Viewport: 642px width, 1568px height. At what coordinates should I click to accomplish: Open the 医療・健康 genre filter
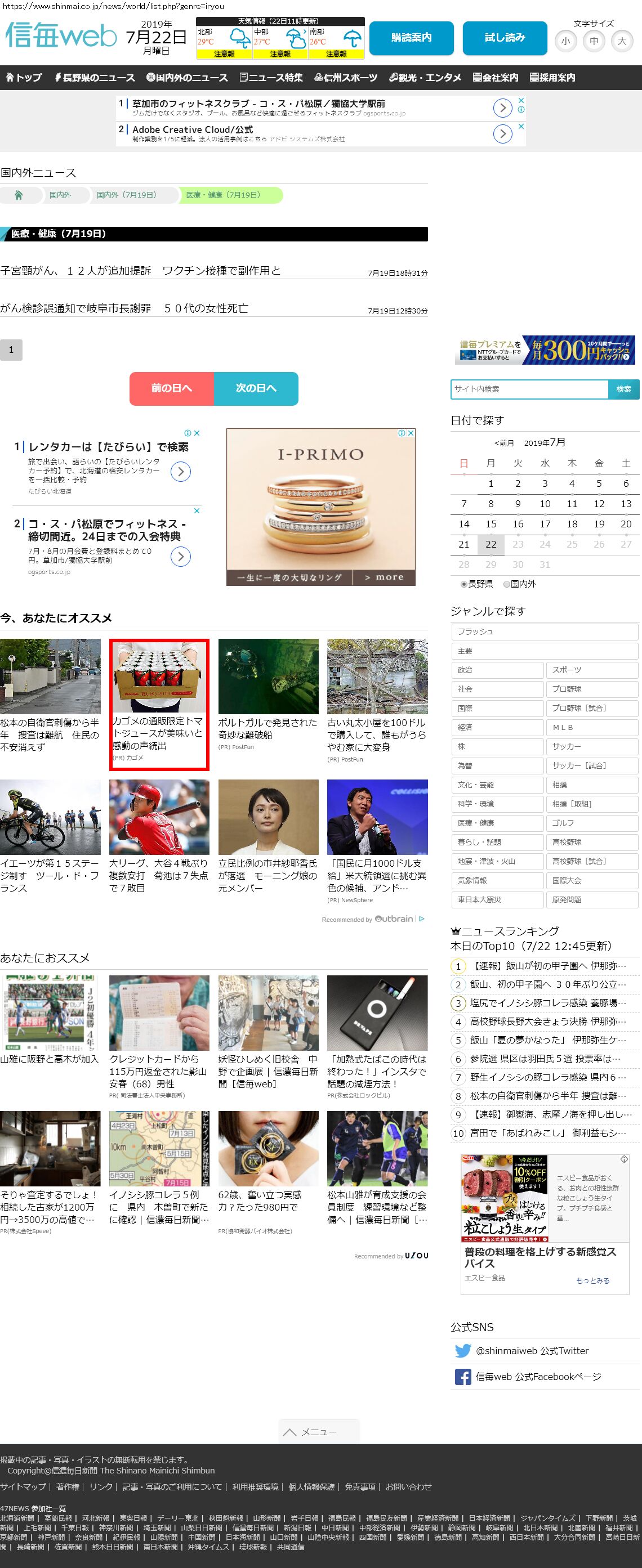[496, 823]
